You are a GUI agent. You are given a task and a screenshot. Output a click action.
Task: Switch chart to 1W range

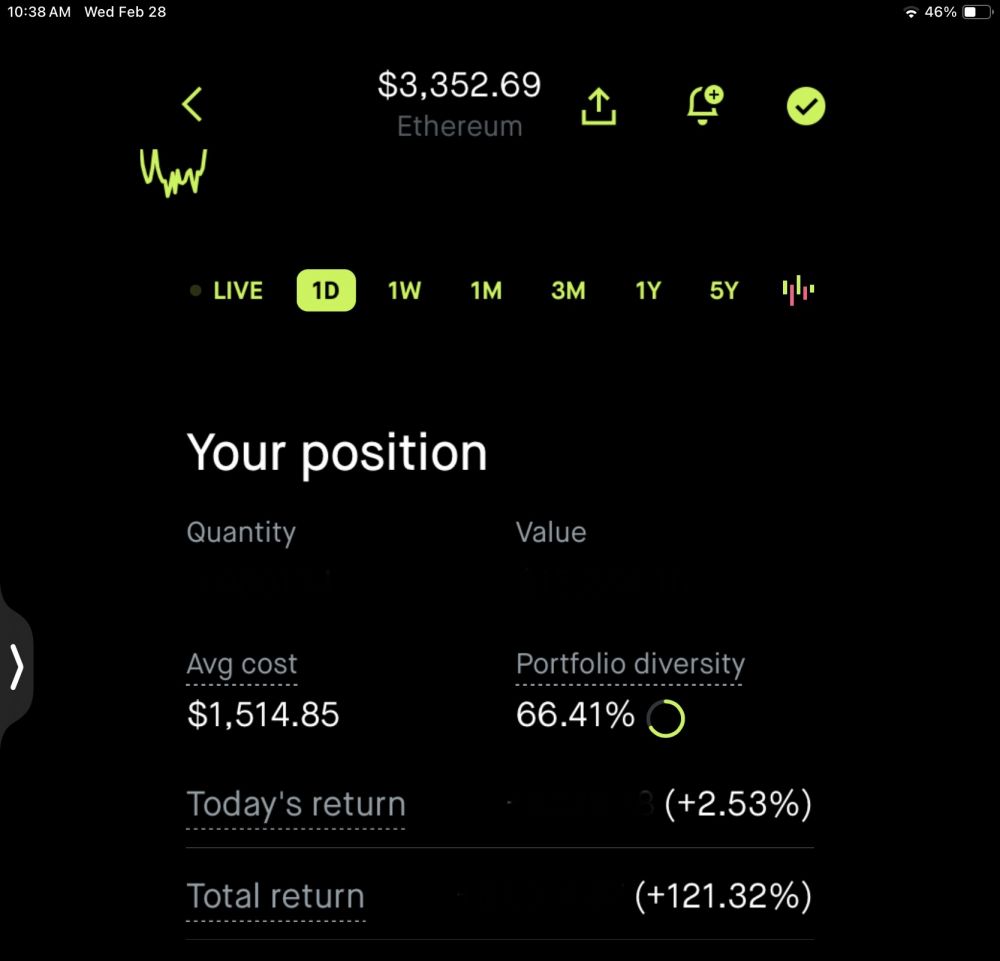pyautogui.click(x=405, y=291)
